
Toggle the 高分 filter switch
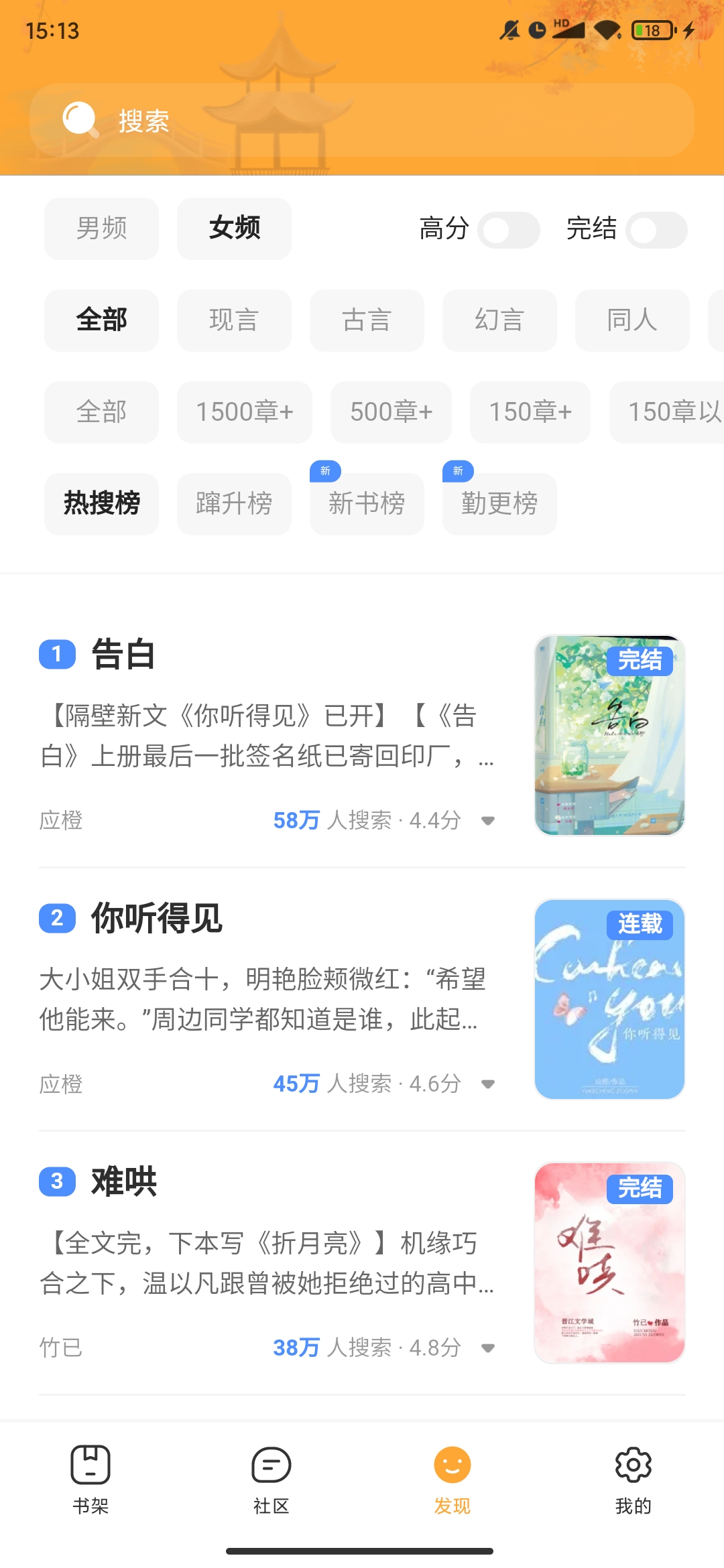508,231
